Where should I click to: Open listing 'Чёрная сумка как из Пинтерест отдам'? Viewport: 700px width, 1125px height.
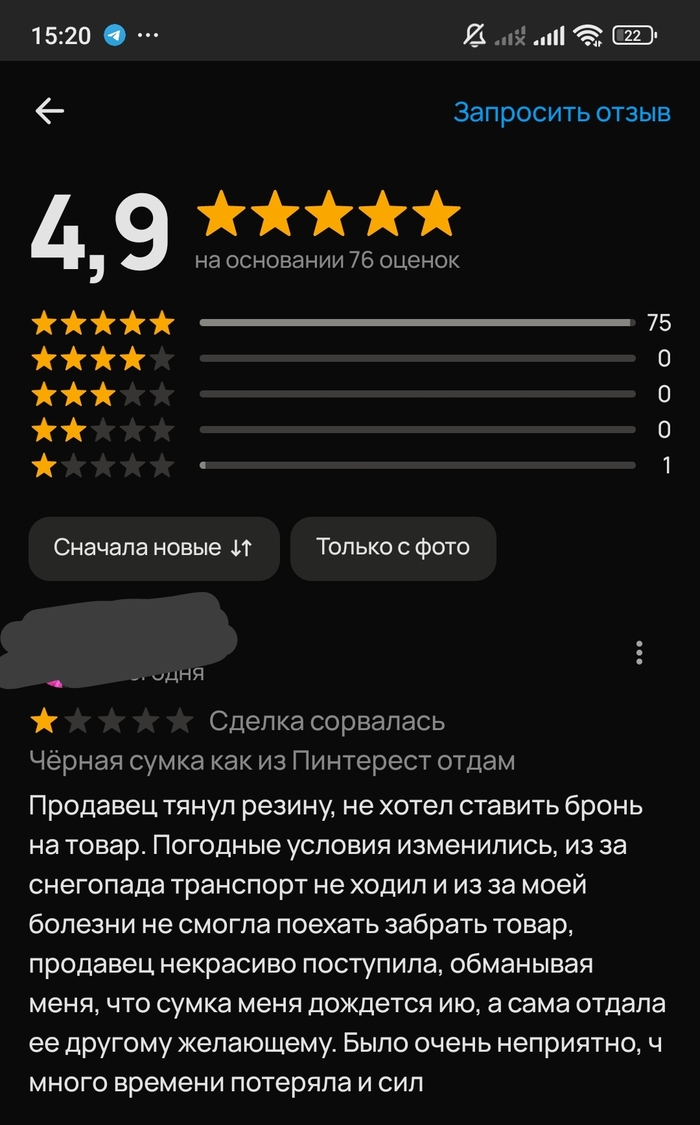click(x=272, y=761)
